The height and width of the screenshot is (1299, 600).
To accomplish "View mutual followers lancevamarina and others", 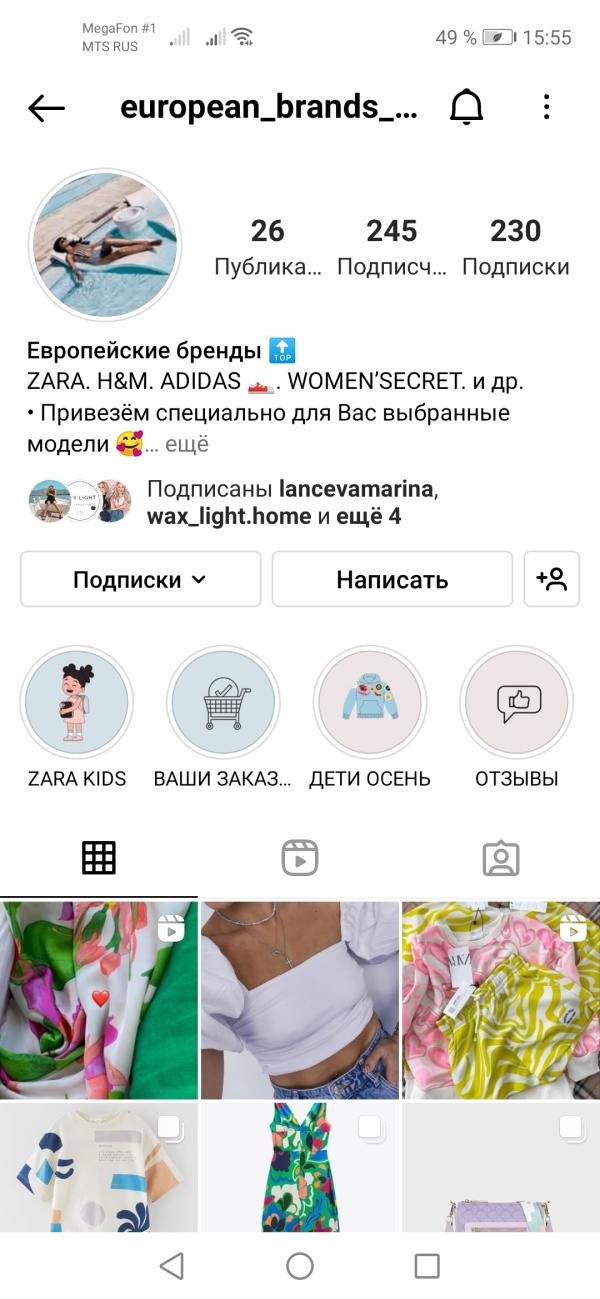I will [290, 503].
